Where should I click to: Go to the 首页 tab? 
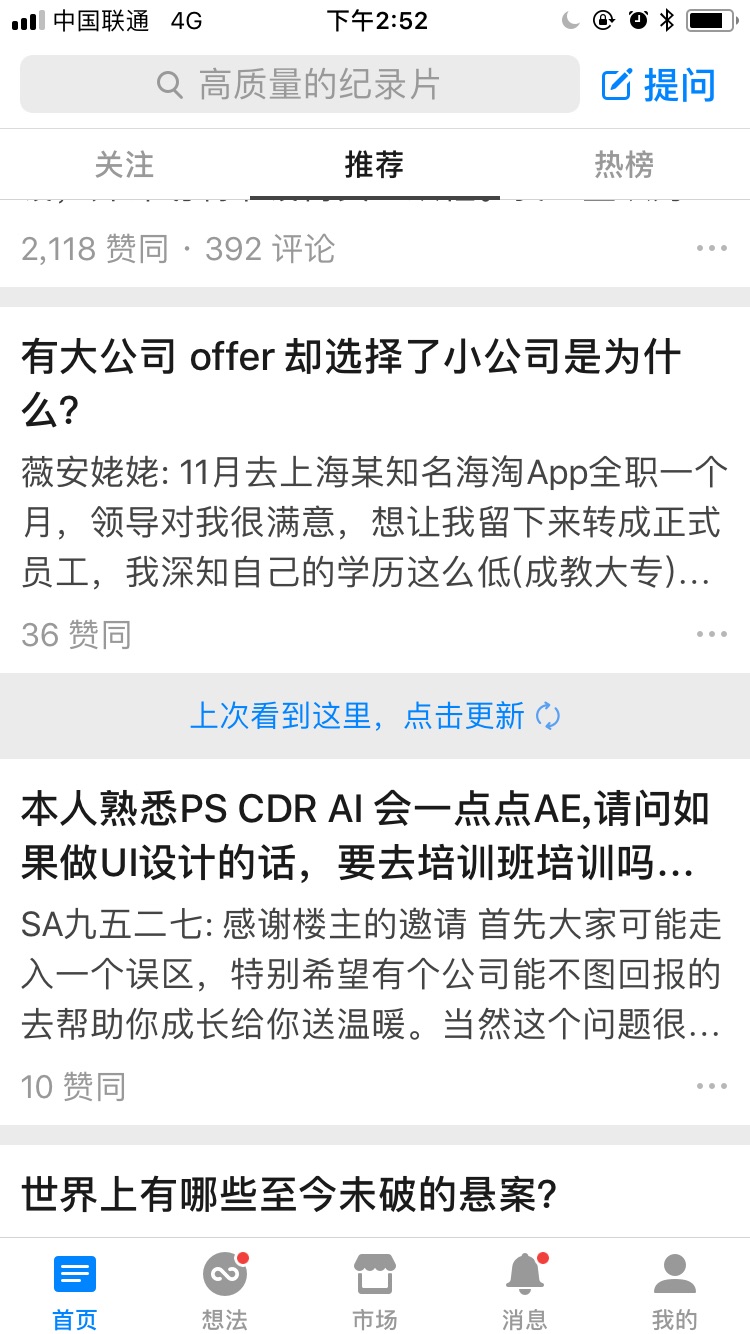(75, 1290)
